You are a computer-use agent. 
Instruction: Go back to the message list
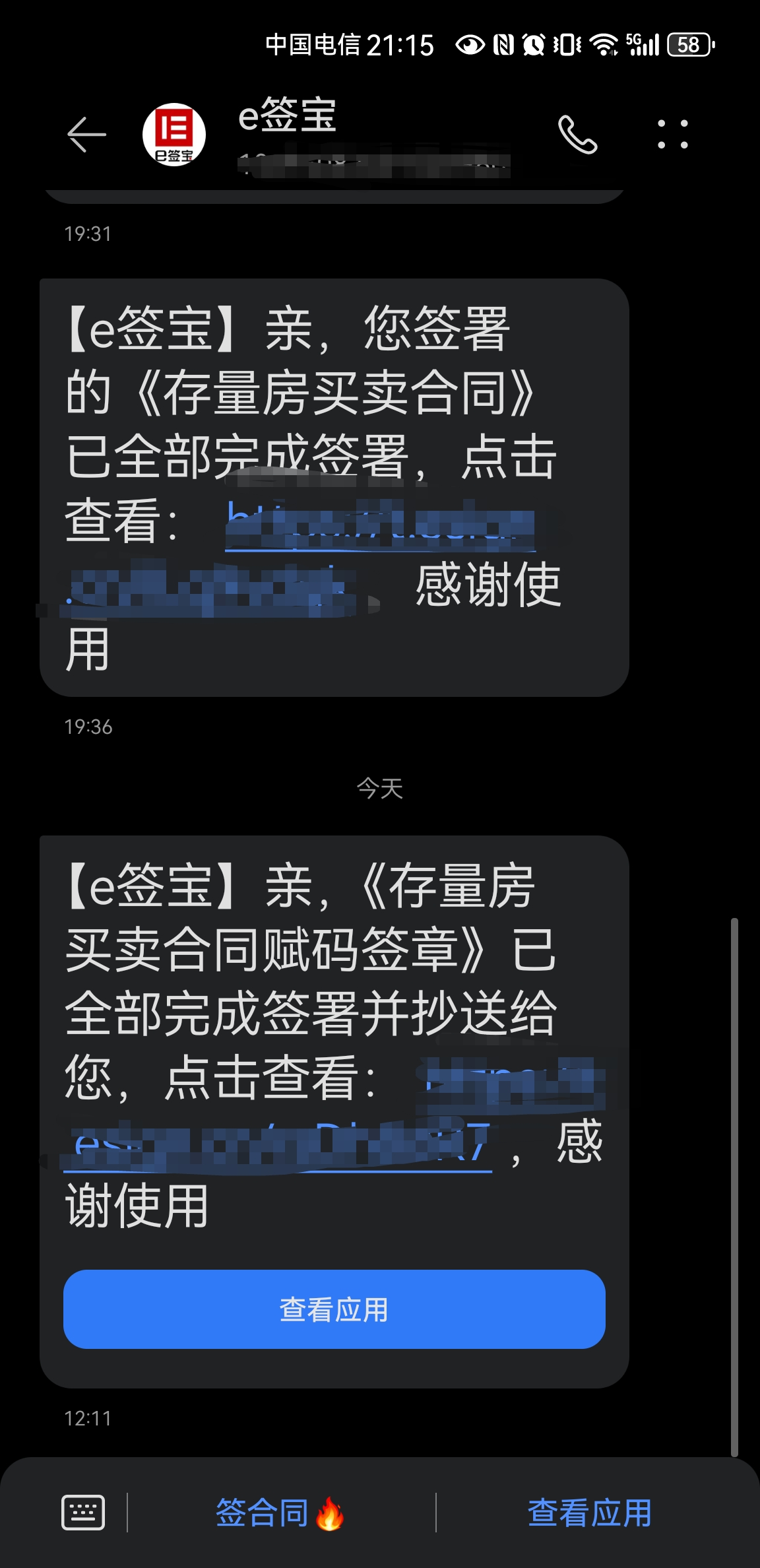[86, 135]
